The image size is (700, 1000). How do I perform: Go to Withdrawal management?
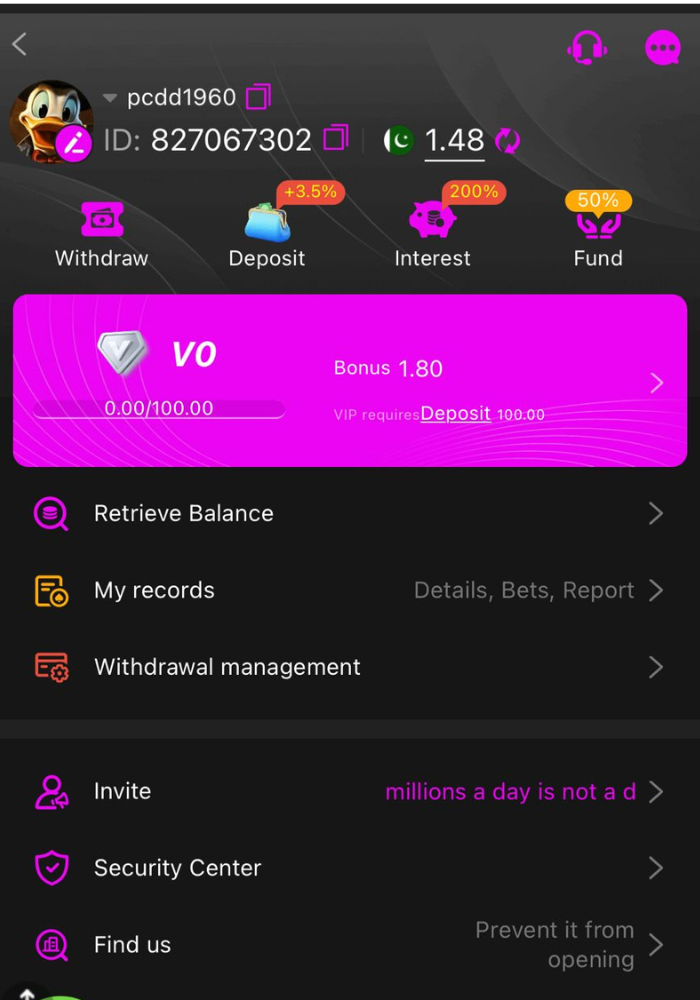tap(349, 667)
